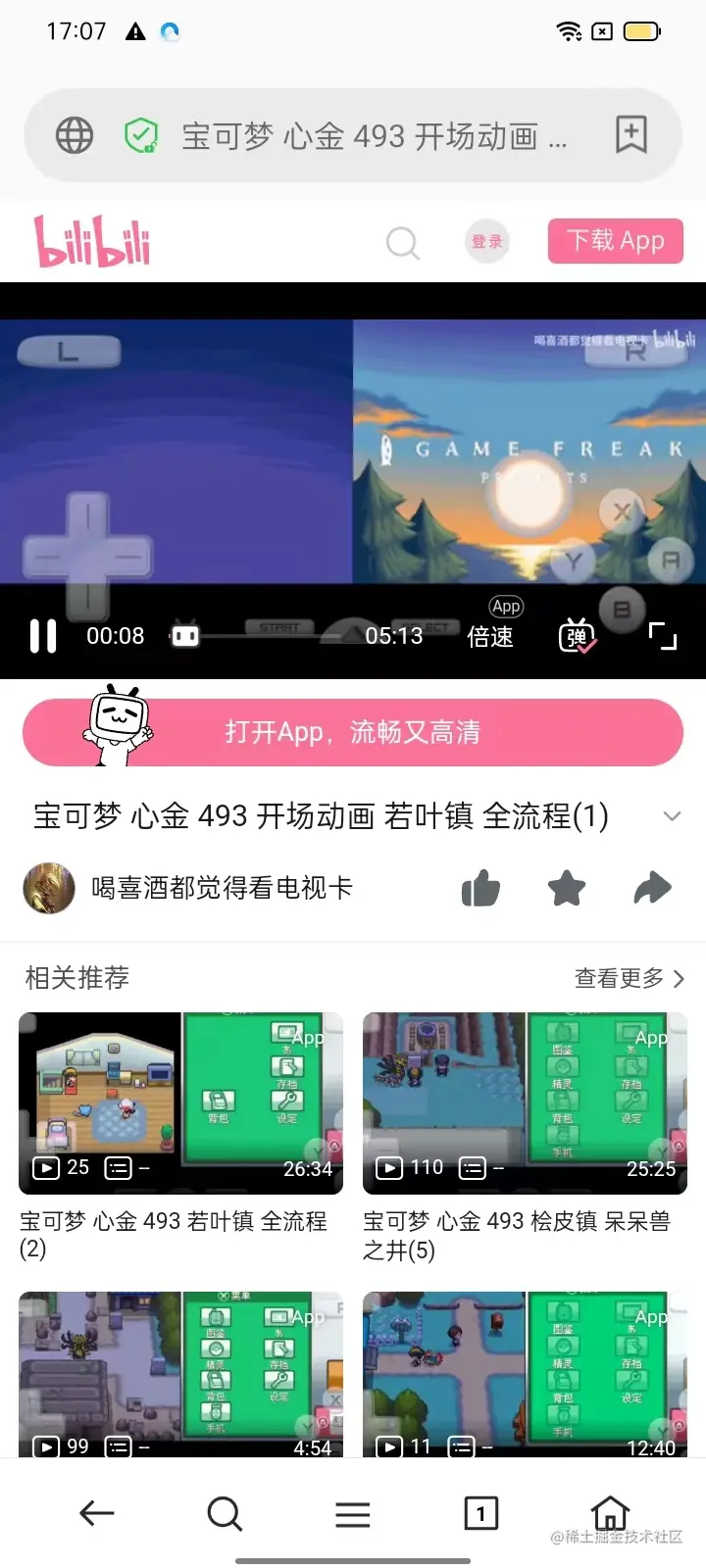Open video 桧皮镇 呆呆兽之井(5)
706x1568 pixels.
click(525, 1102)
